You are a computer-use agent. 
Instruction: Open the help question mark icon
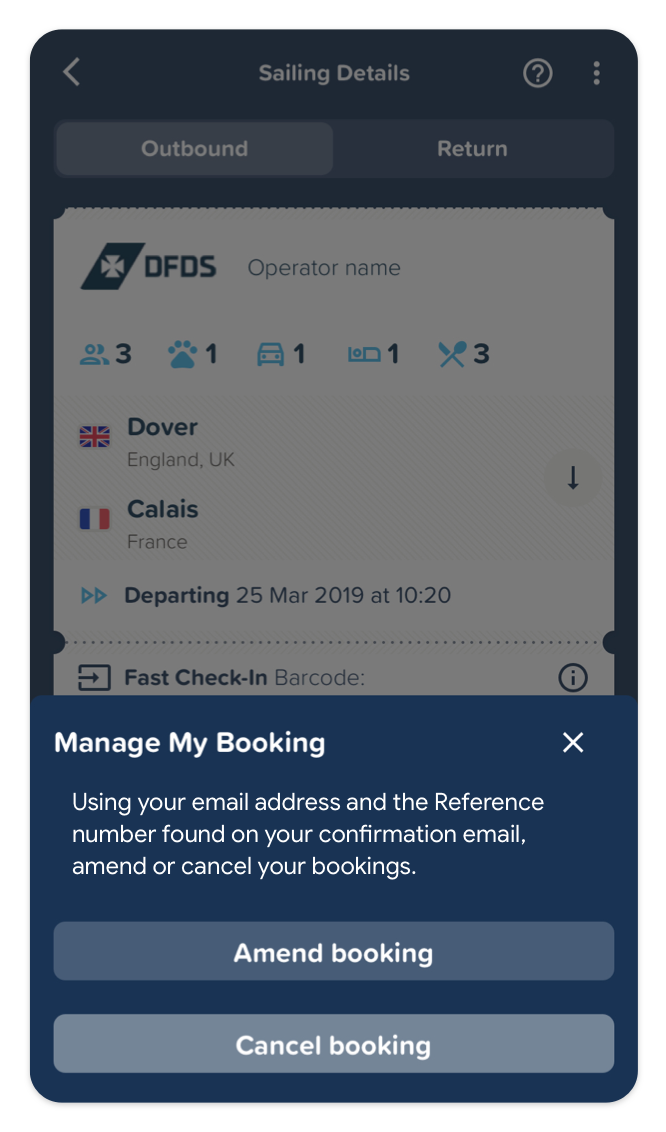538,73
